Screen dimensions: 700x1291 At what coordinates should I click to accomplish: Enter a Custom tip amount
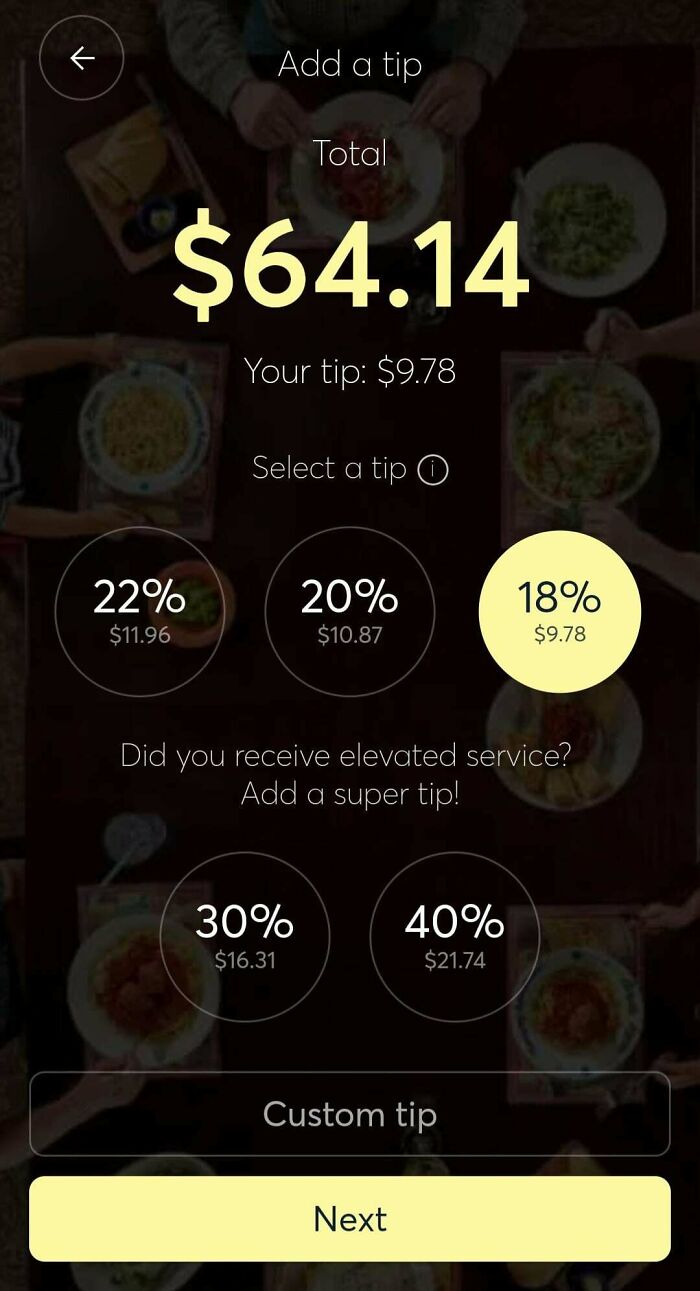(x=350, y=1114)
